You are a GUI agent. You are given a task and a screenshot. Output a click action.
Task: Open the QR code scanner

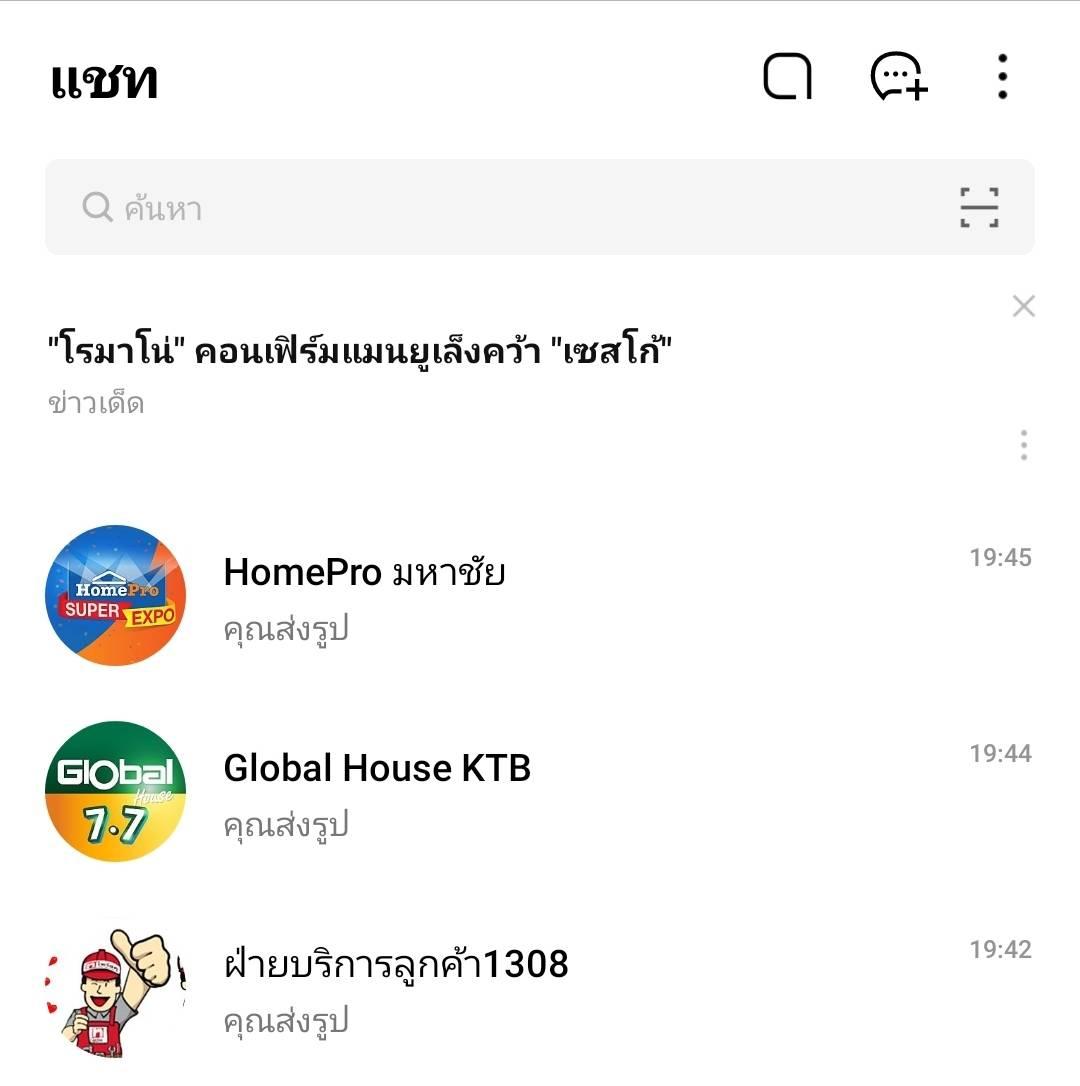[979, 208]
